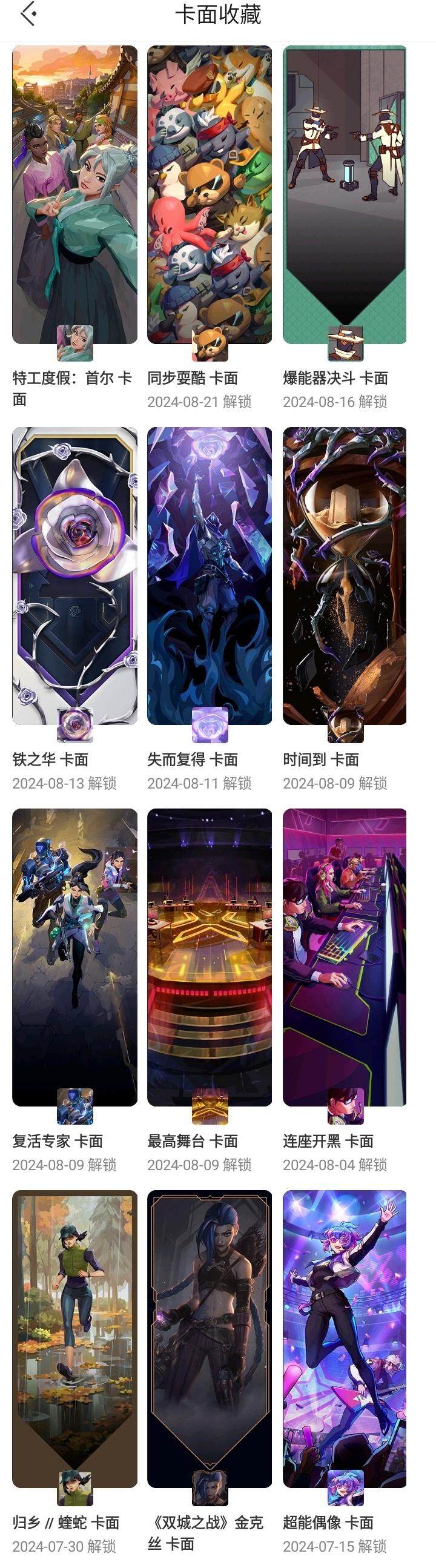
Task: View the 归乡 // 蝰蛇 卡面 card
Action: click(x=74, y=1338)
